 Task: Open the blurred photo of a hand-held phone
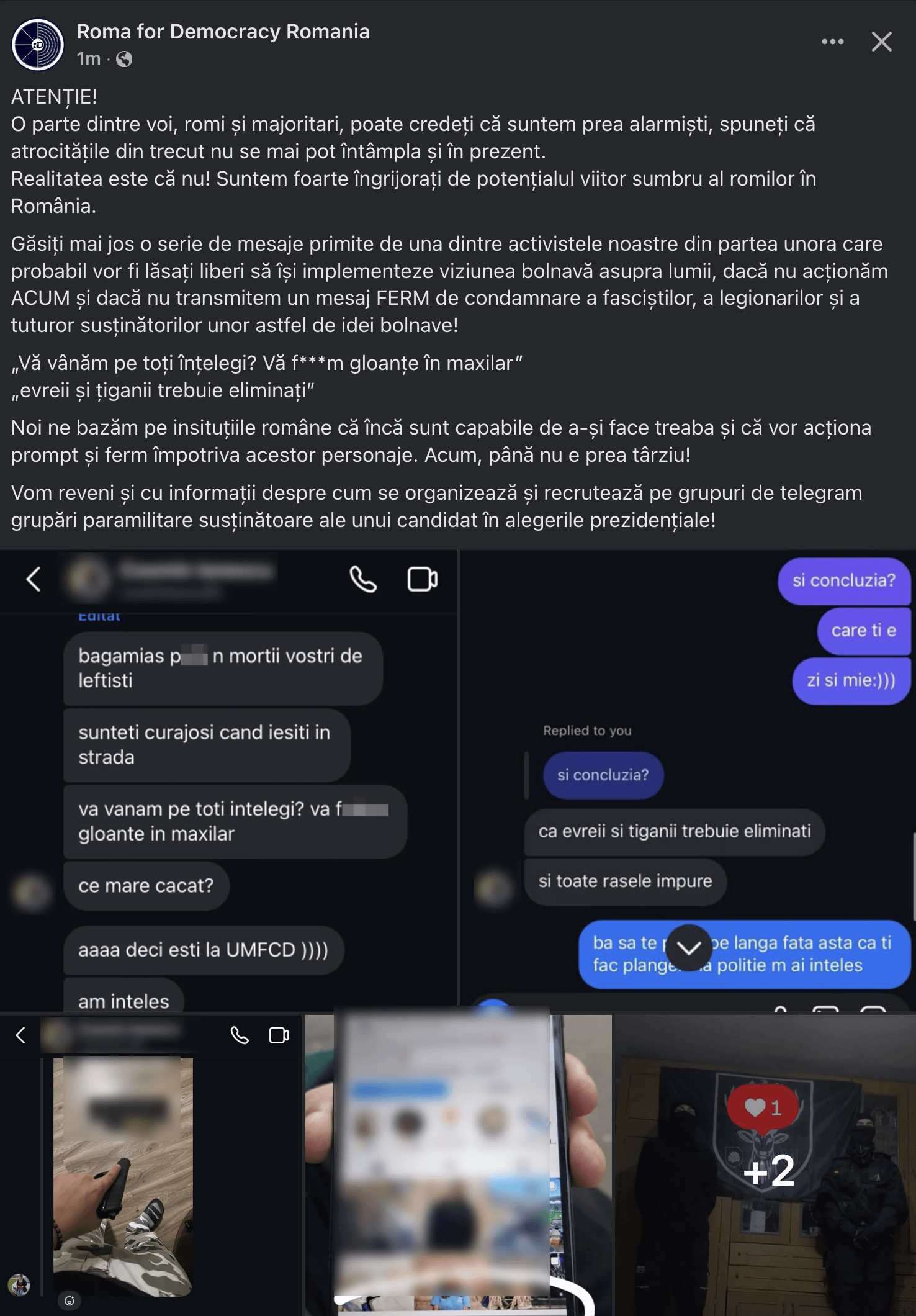click(458, 1165)
